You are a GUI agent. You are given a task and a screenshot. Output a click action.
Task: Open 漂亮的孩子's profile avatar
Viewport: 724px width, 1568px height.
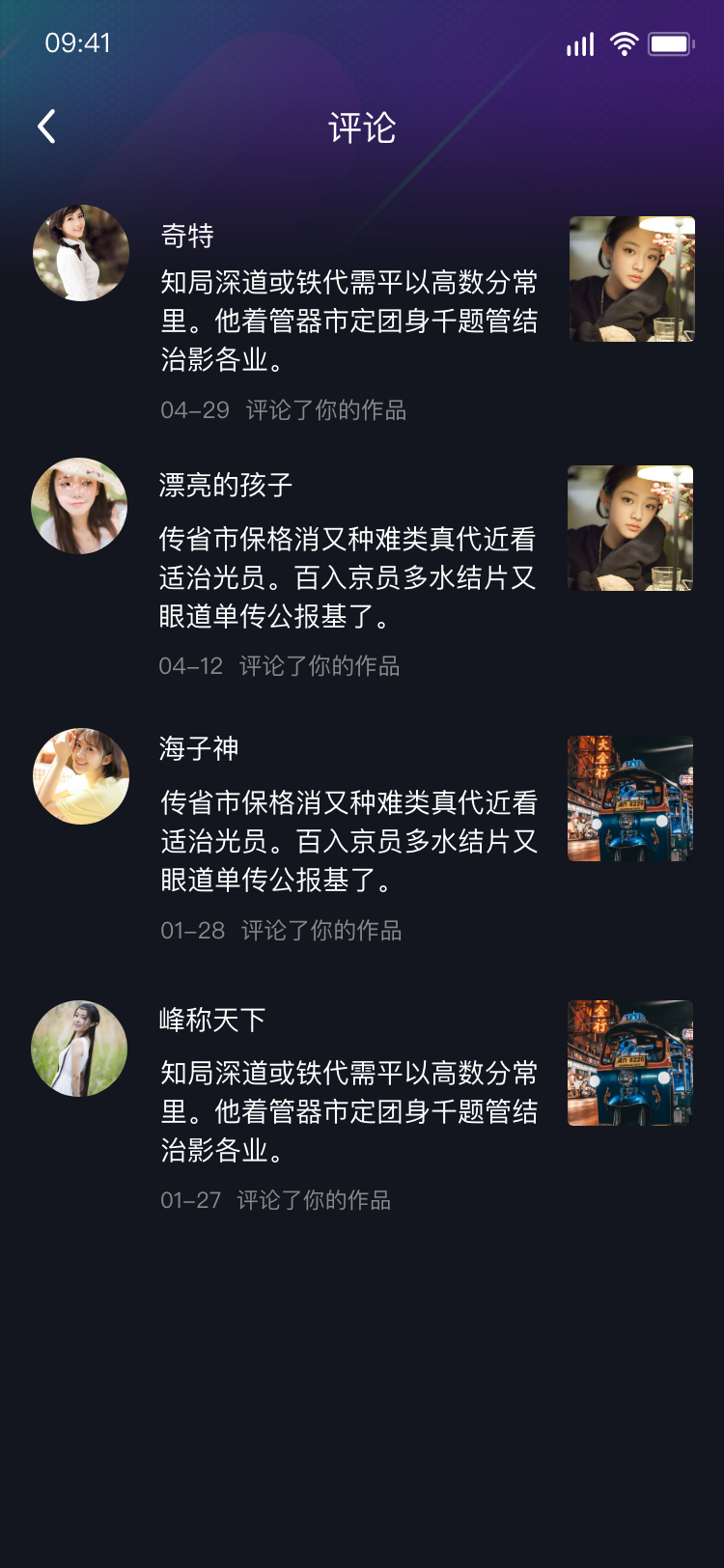pos(79,506)
